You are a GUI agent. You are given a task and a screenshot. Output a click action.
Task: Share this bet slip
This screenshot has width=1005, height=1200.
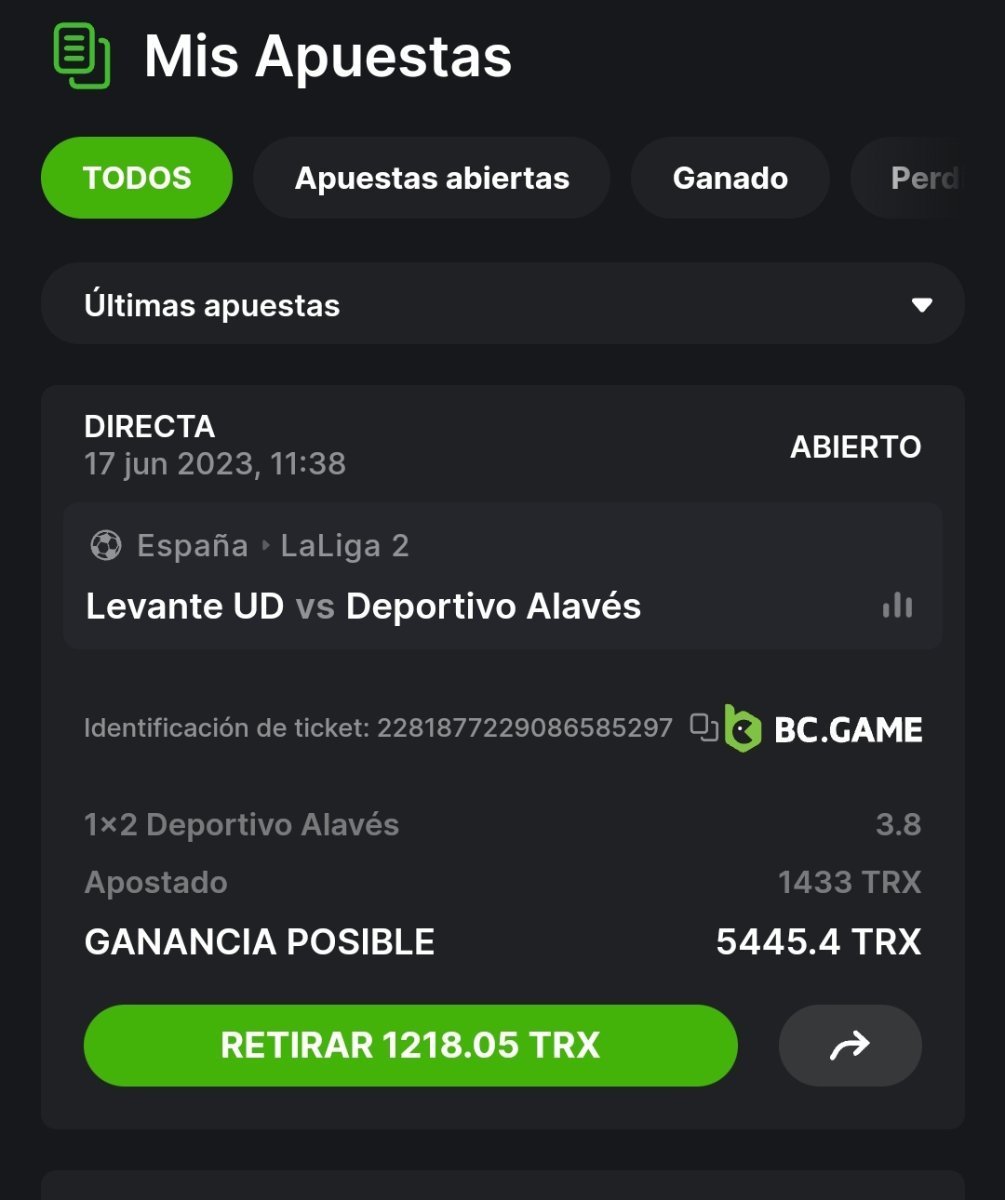850,1045
